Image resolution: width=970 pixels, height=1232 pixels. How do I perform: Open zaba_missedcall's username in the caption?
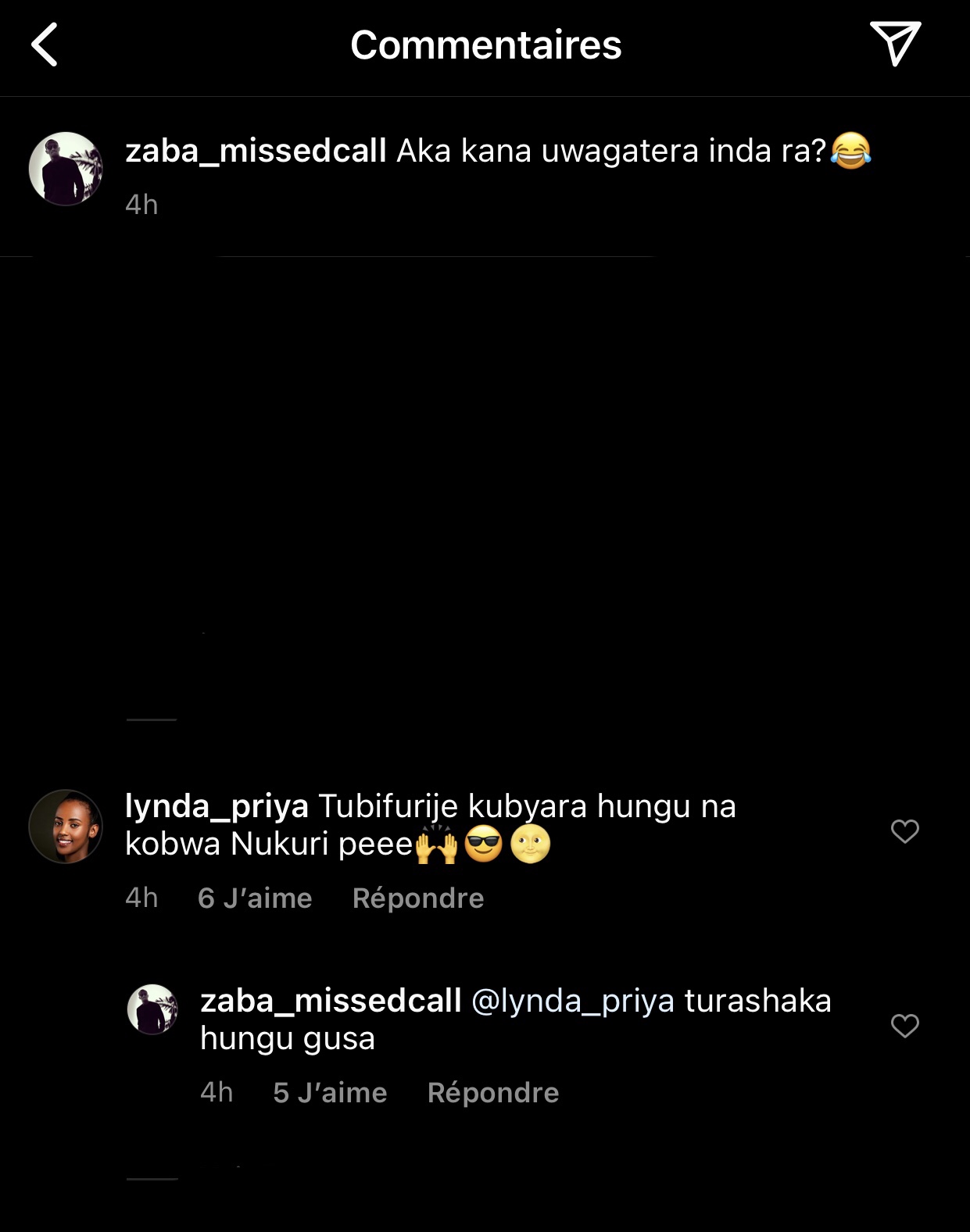pos(256,151)
